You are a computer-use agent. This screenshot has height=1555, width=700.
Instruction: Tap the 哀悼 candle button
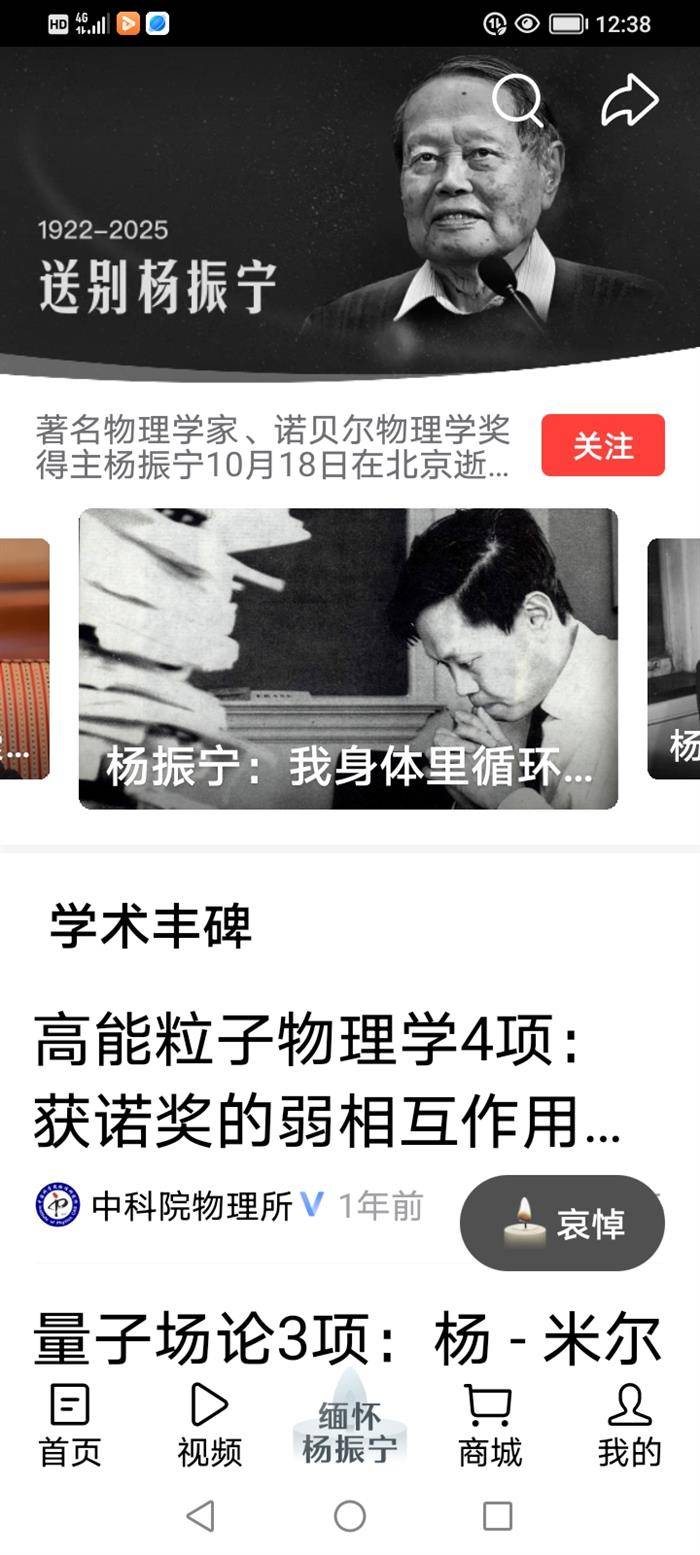[x=562, y=1223]
